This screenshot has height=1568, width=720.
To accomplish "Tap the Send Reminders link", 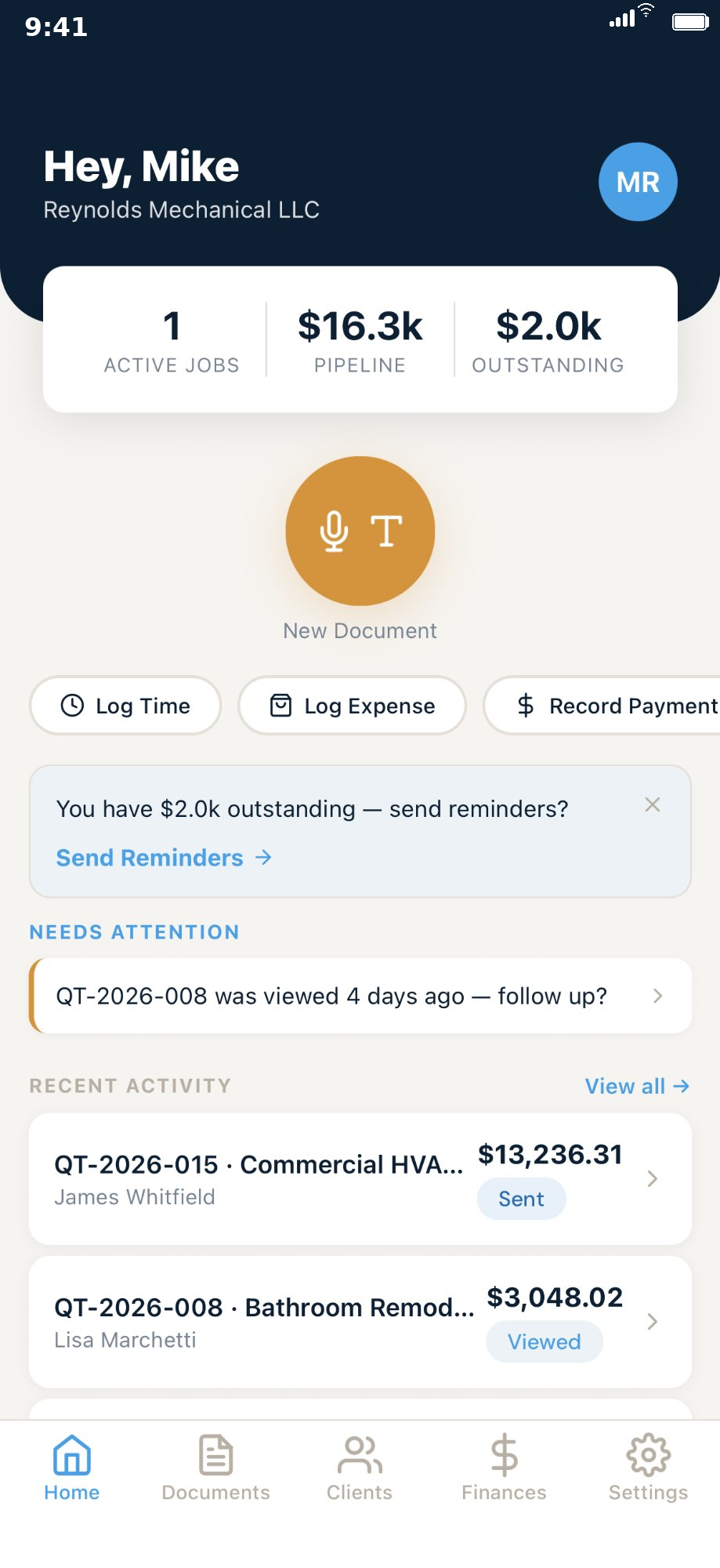I will (148, 857).
